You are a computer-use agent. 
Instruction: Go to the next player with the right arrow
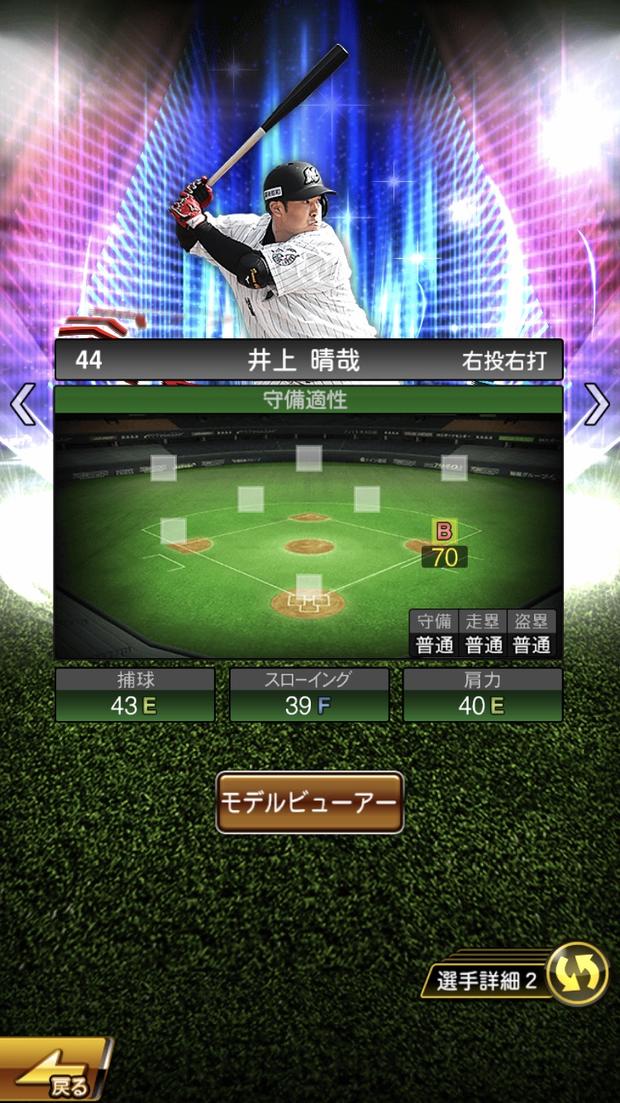tap(596, 404)
